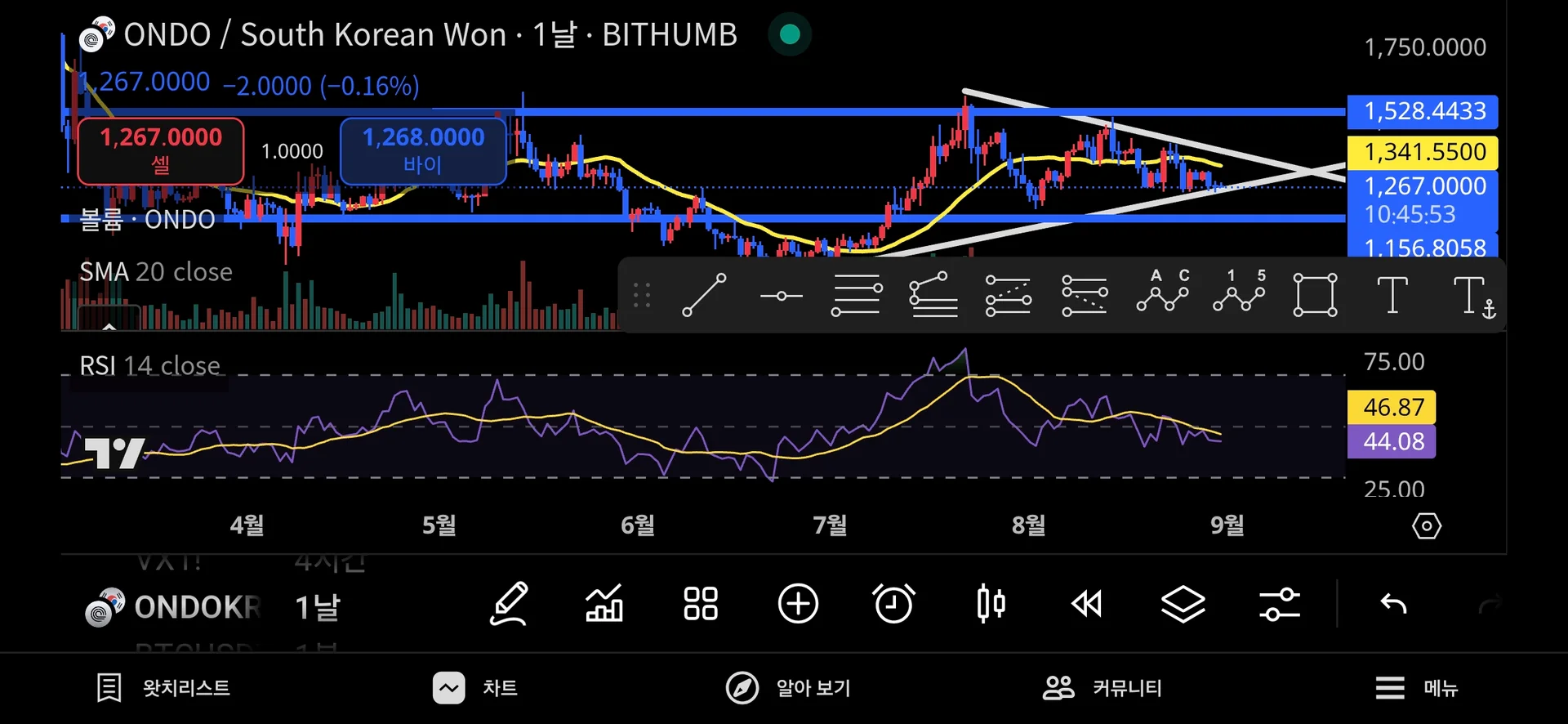Open the ONDOKRW symbol selector
Screen dimensions: 1568x724
pos(174,607)
